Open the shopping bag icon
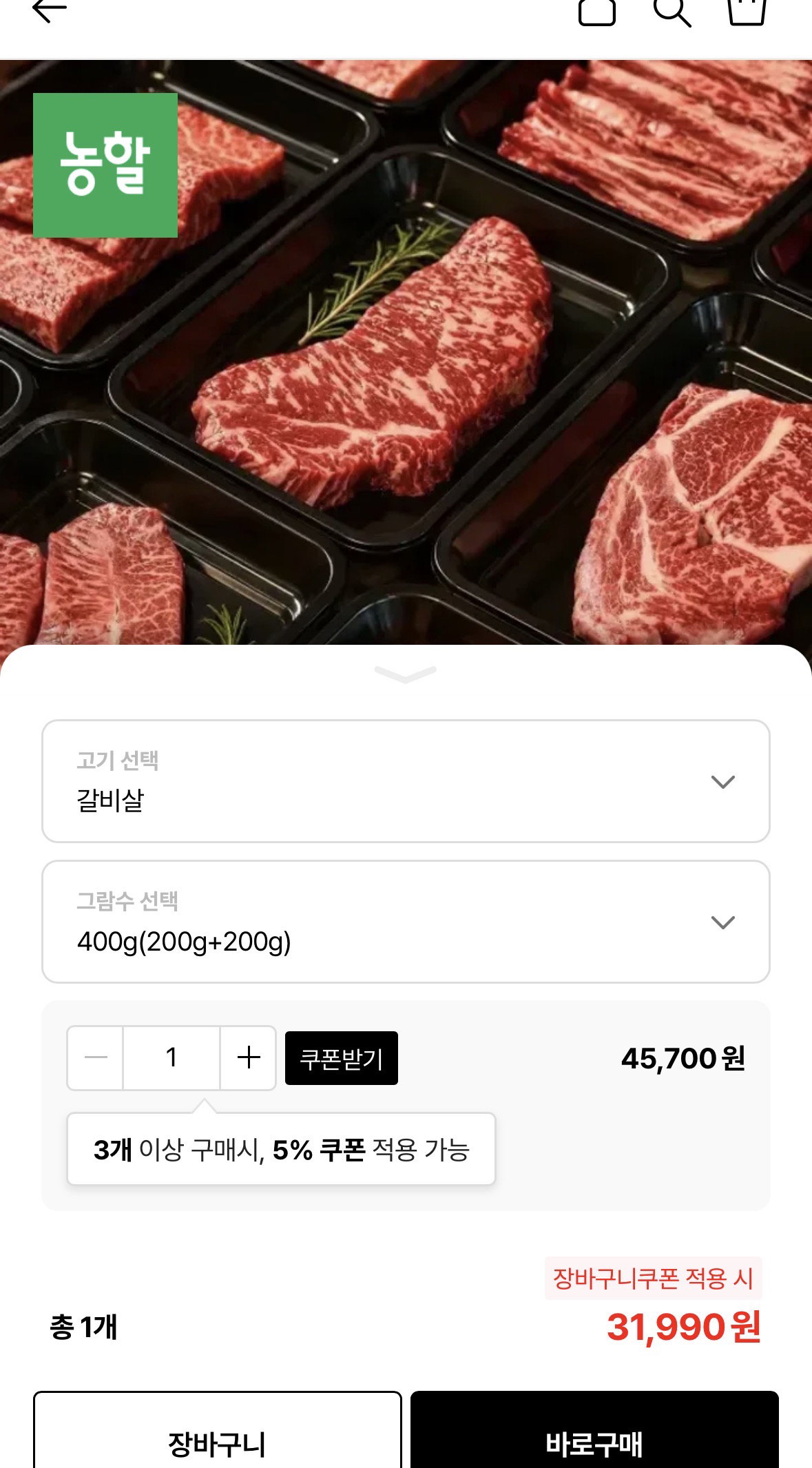Viewport: 812px width, 1468px height. click(x=747, y=11)
